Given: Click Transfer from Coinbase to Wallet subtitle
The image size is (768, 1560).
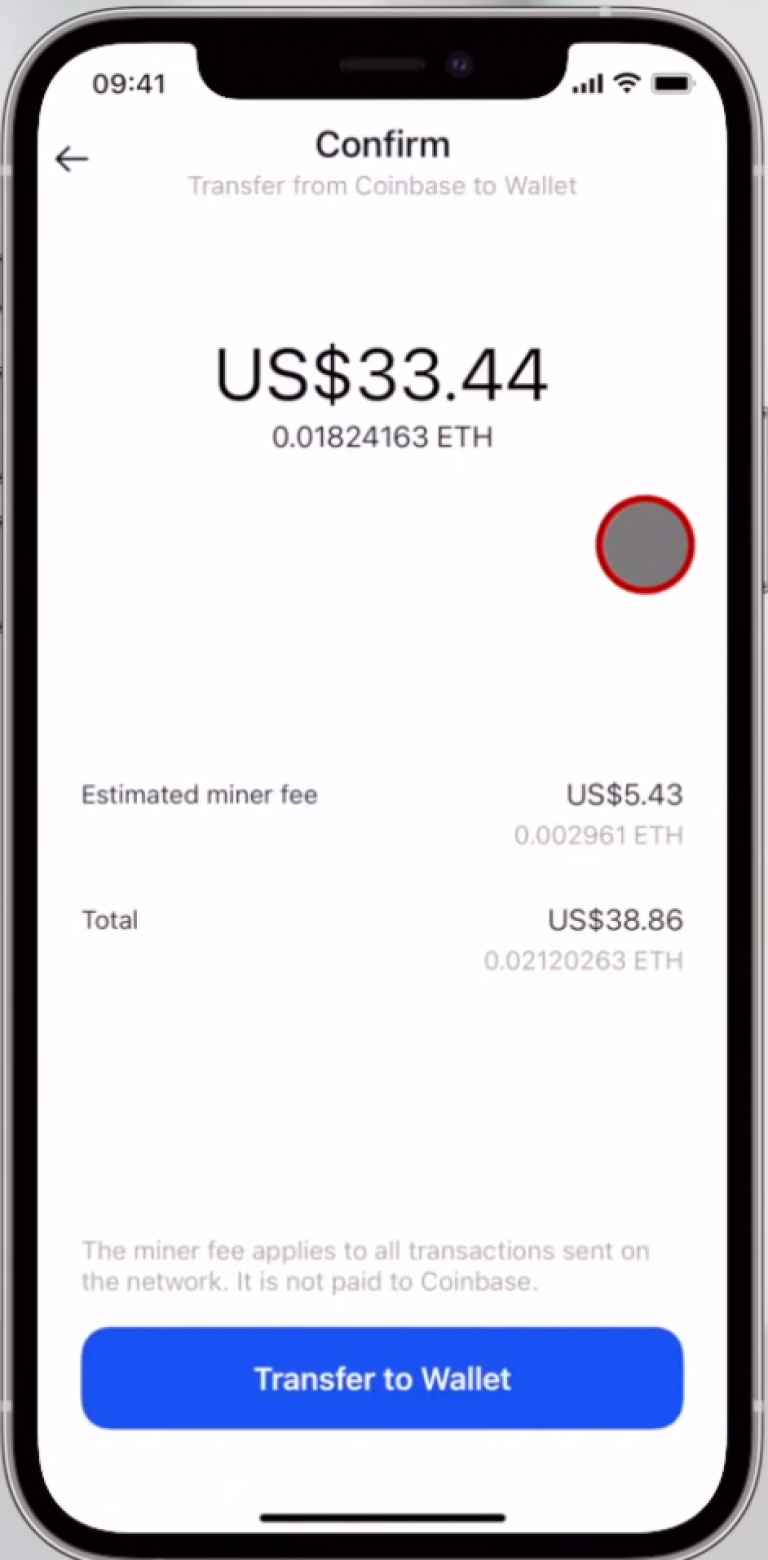Looking at the screenshot, I should 382,186.
